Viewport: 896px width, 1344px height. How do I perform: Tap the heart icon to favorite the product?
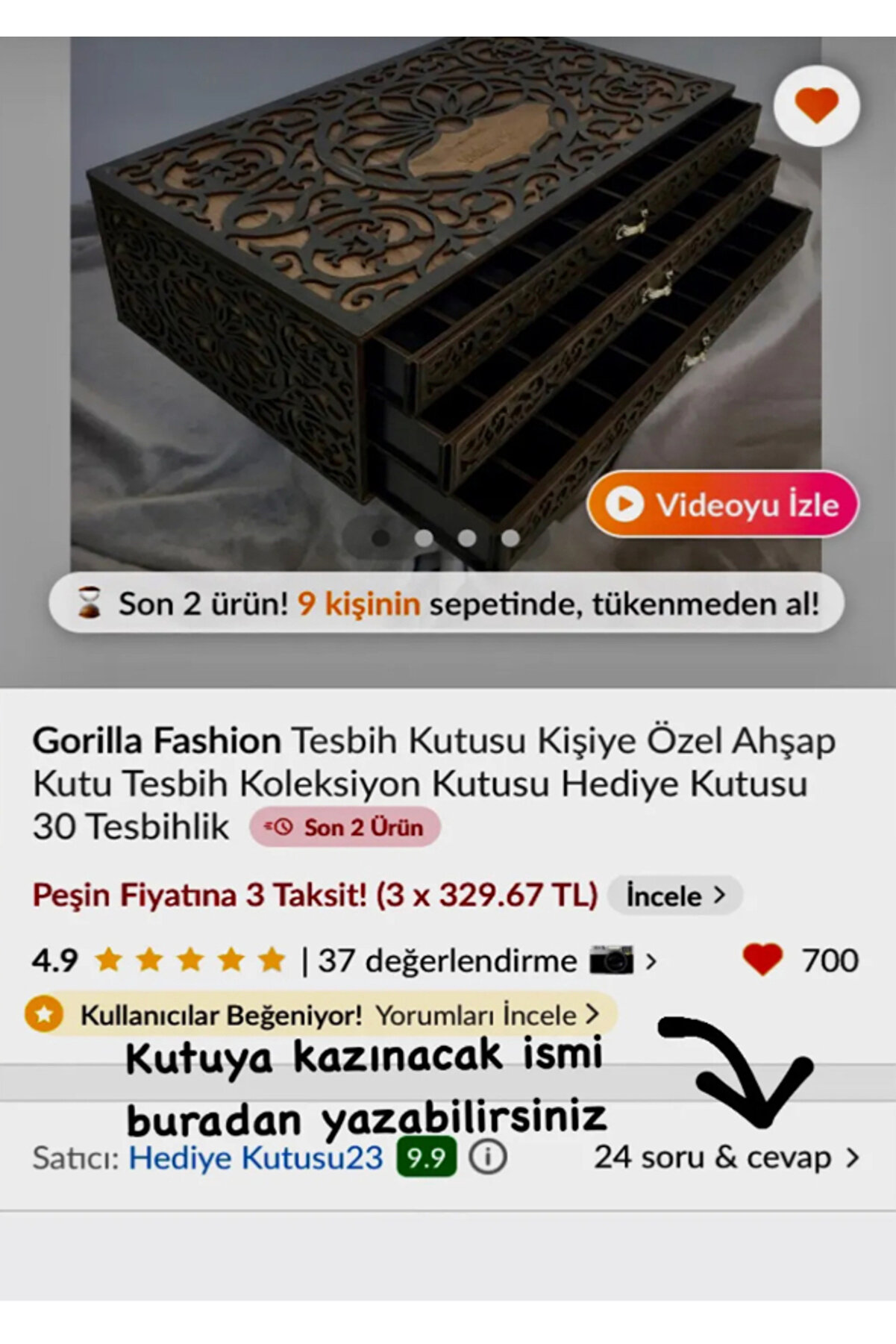pos(816,107)
